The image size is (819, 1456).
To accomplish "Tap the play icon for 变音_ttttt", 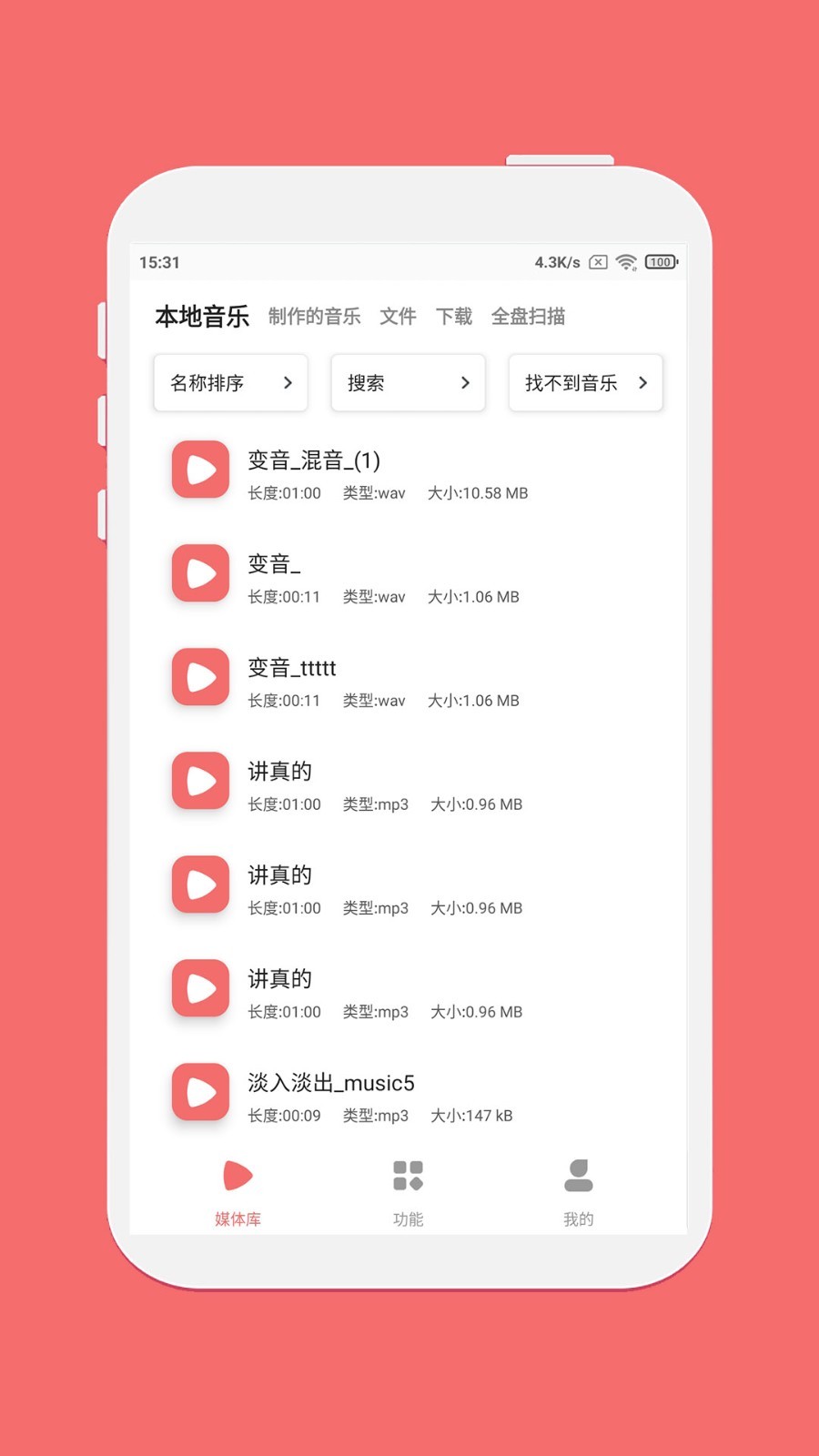I will click(x=200, y=676).
